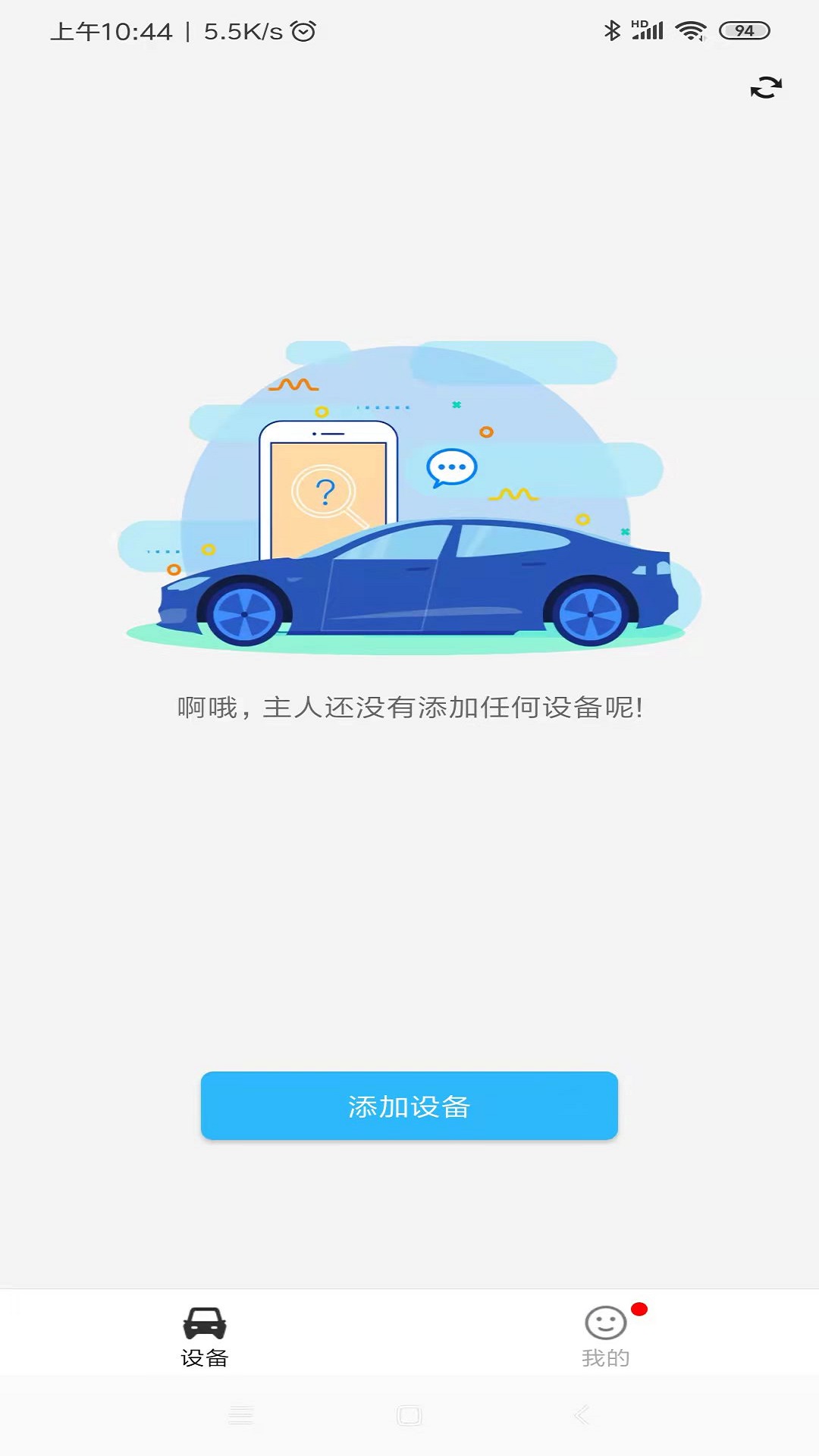The height and width of the screenshot is (1456, 819).
Task: Click the alarm clock icon in status bar
Action: pyautogui.click(x=302, y=31)
